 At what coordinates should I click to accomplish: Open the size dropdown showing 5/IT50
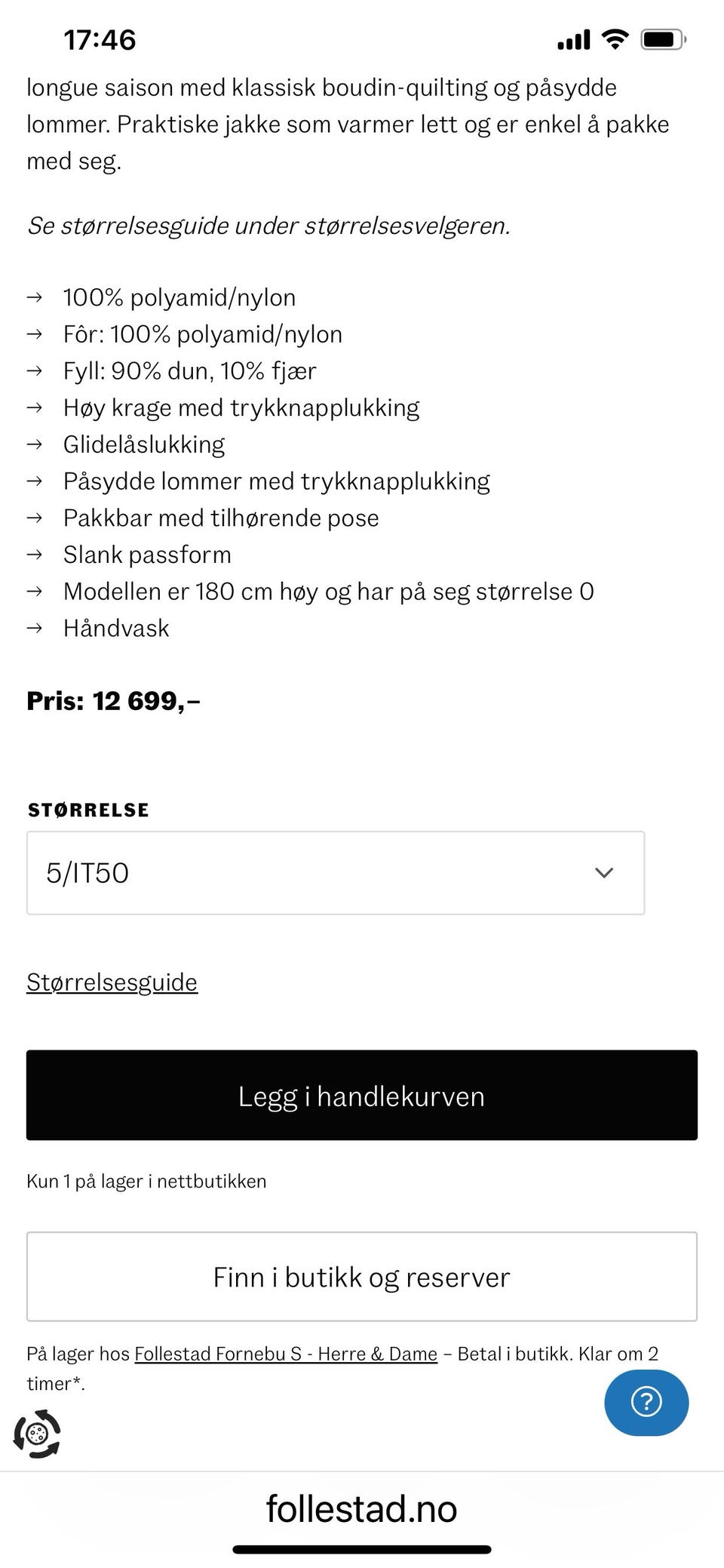[x=336, y=872]
